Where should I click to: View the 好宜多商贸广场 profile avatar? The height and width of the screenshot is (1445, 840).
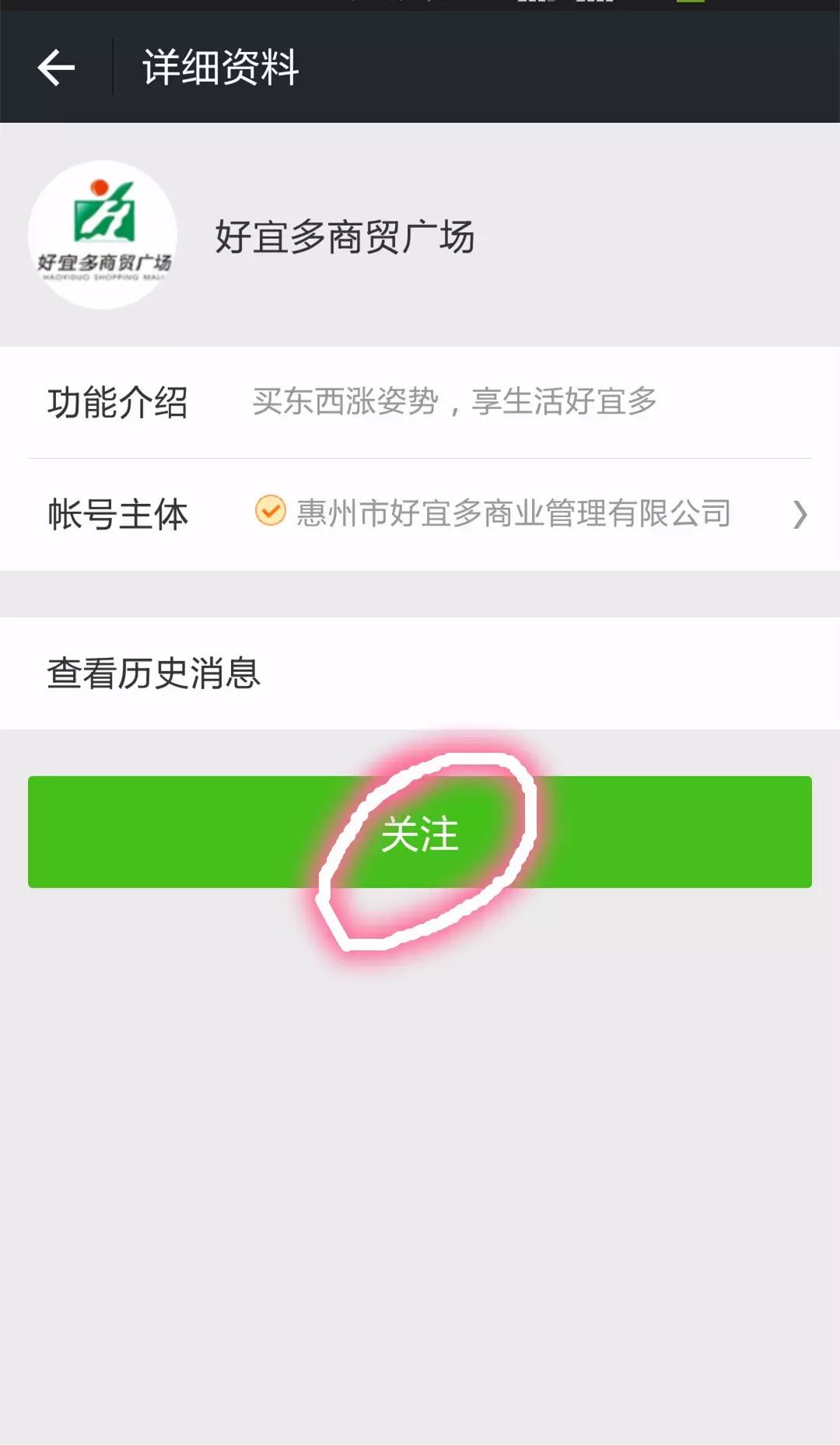(103, 235)
